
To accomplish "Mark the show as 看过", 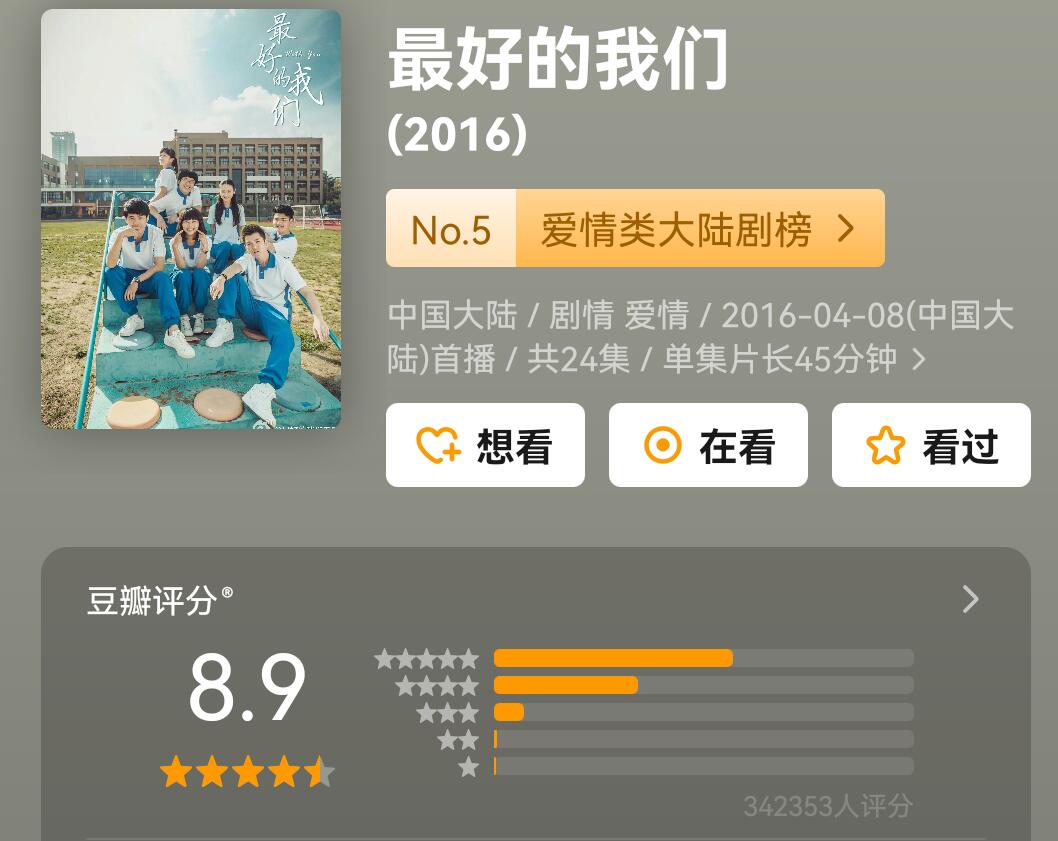I will (x=931, y=446).
